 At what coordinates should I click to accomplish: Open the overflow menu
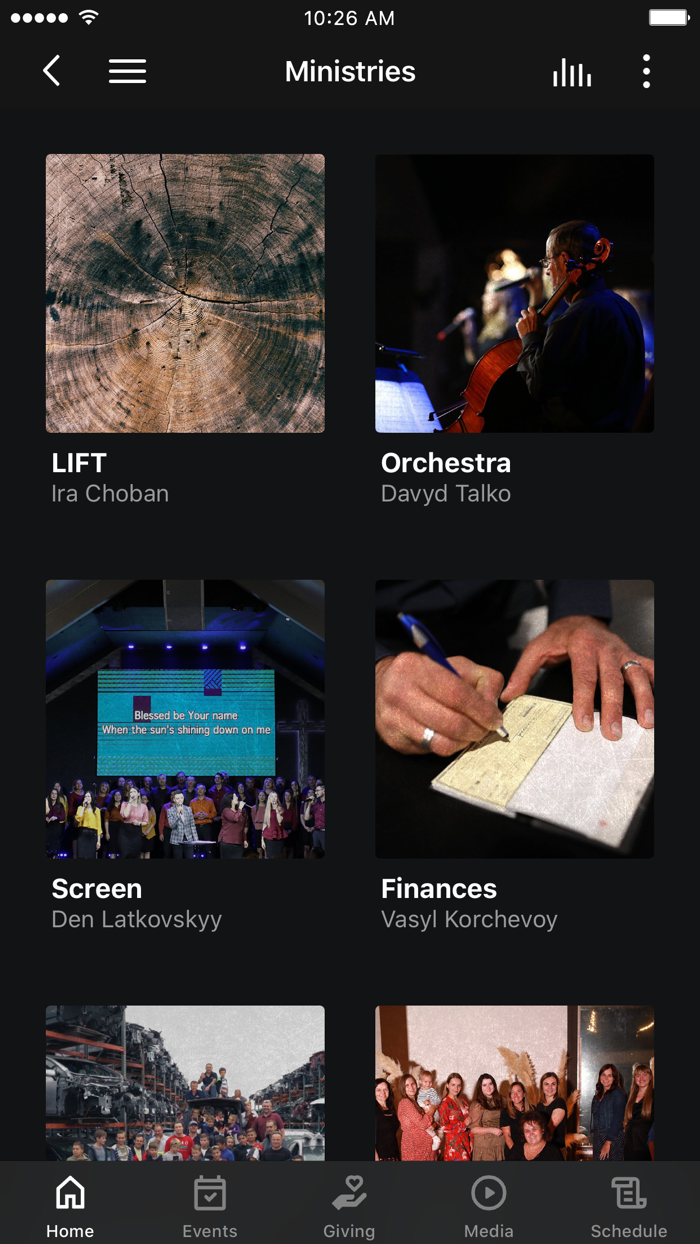(646, 71)
